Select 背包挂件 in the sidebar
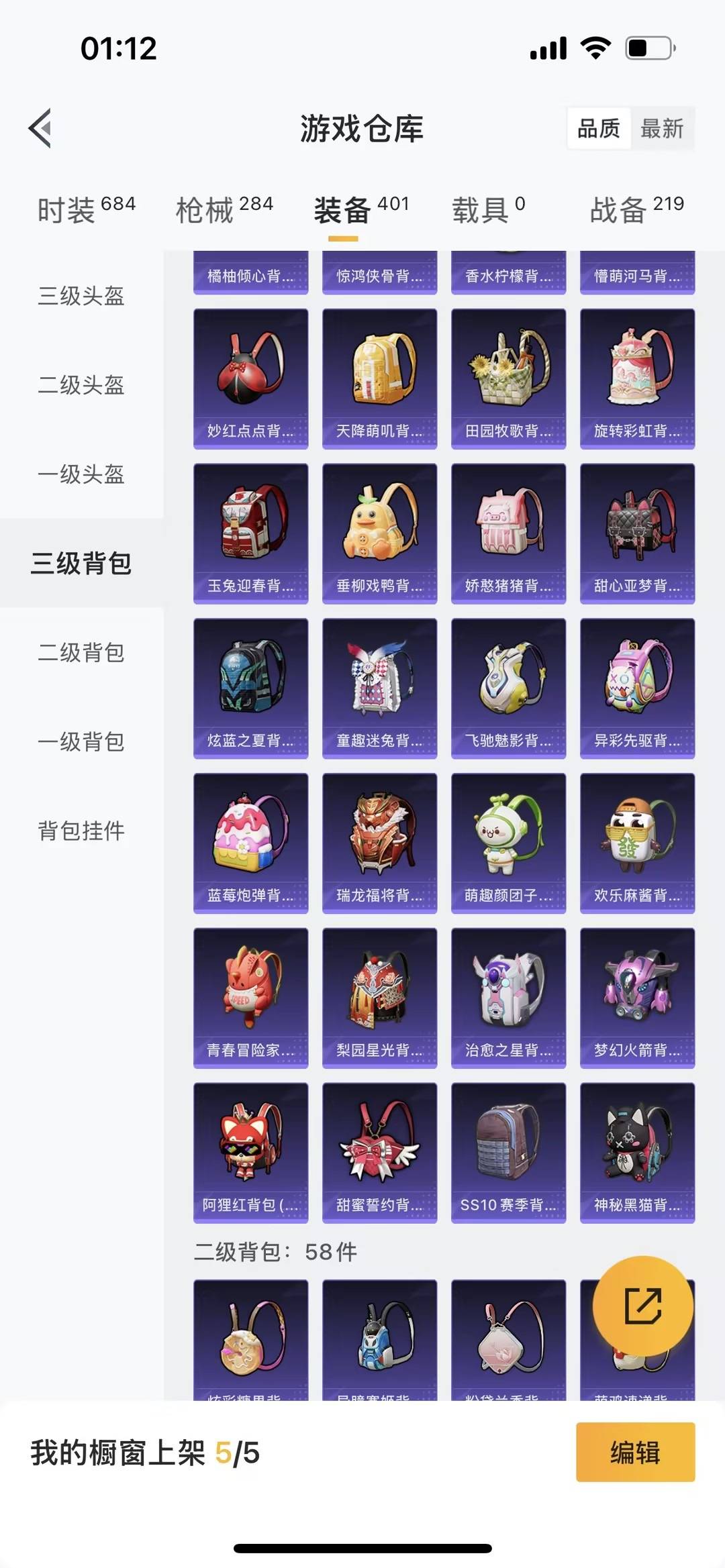Viewport: 725px width, 1568px height. [x=81, y=831]
